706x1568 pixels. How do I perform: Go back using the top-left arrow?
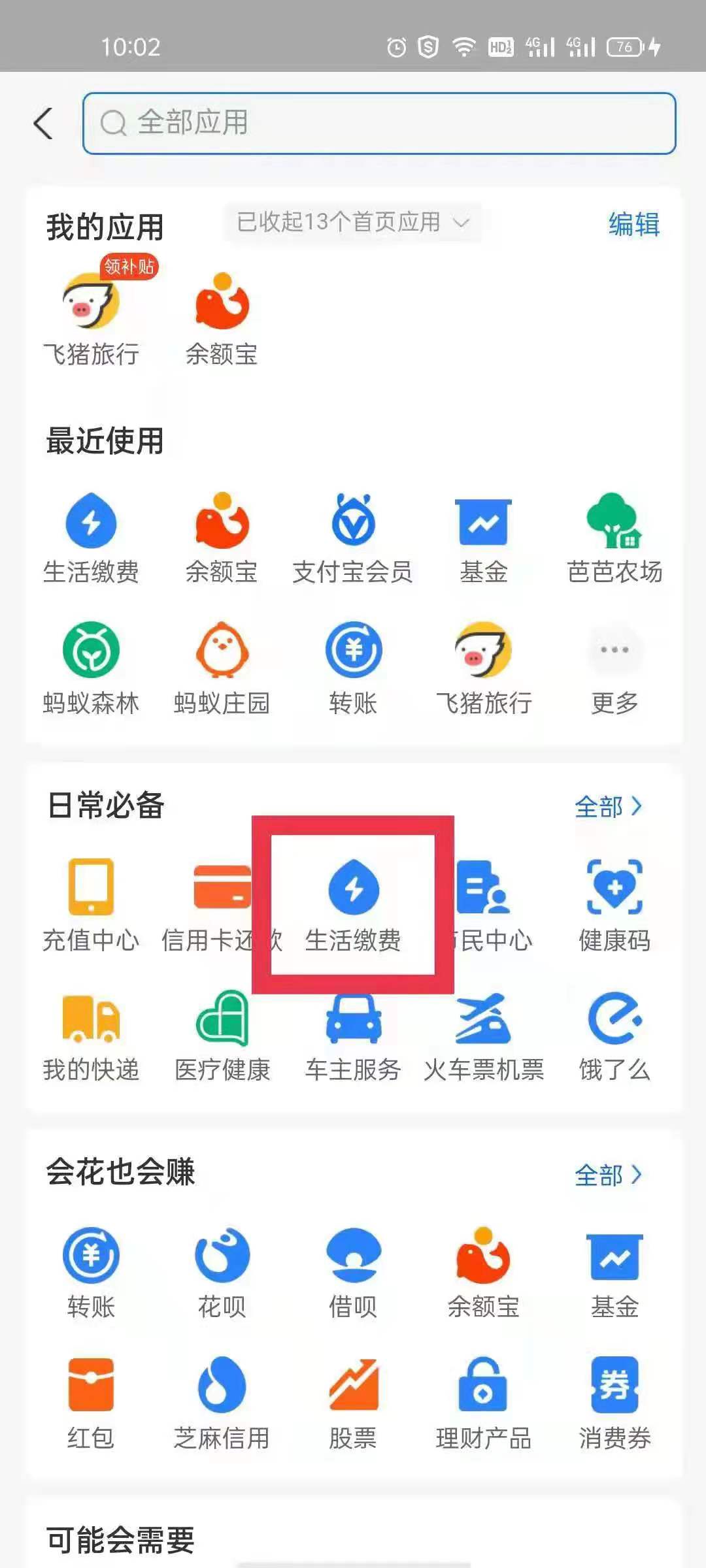(x=43, y=123)
